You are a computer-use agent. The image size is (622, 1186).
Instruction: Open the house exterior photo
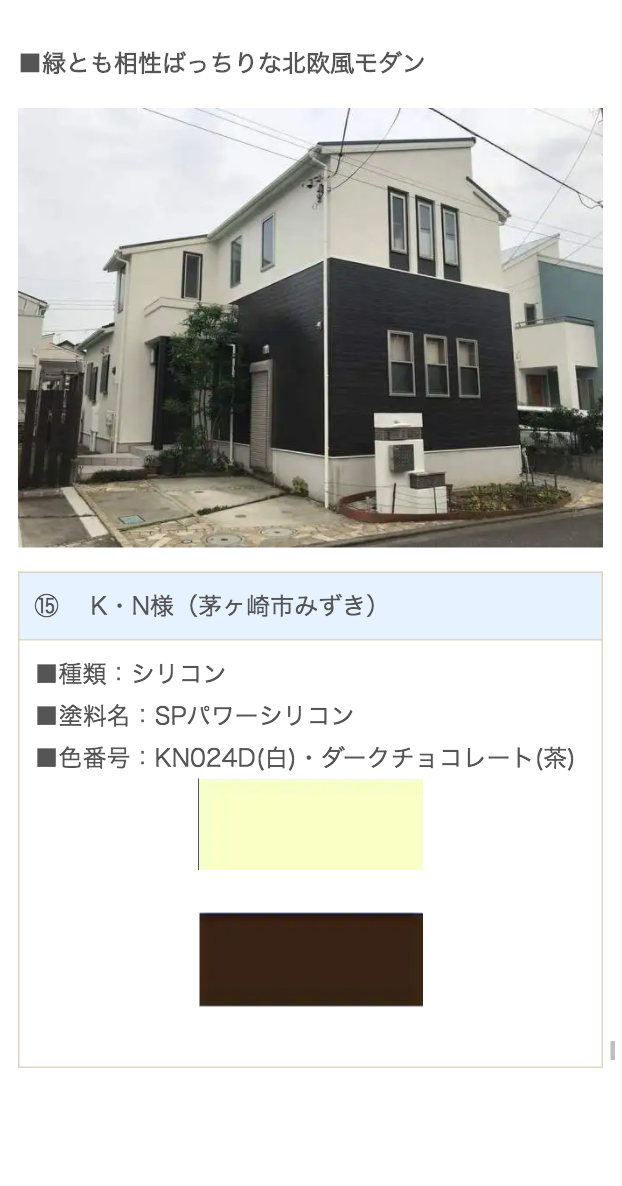(310, 327)
